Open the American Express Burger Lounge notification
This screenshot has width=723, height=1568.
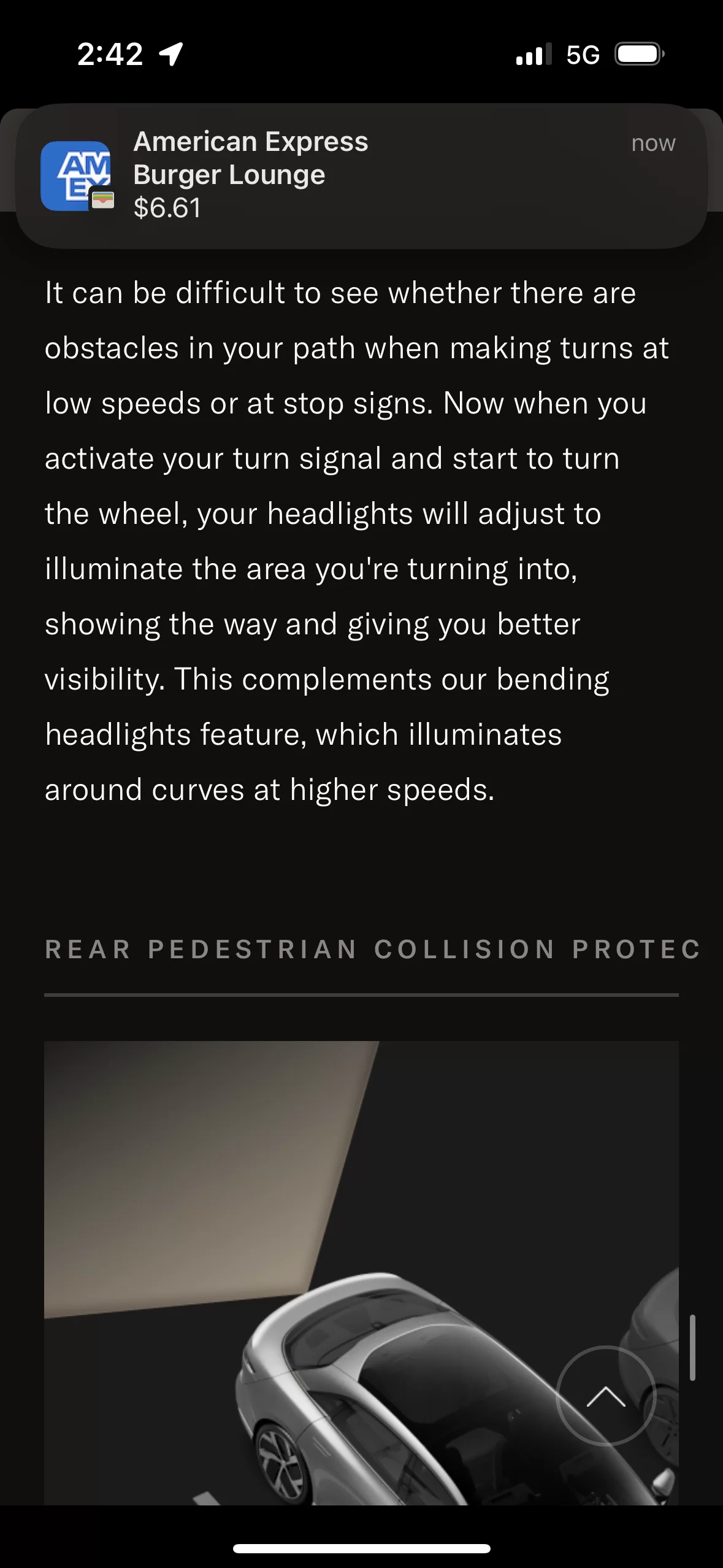[361, 175]
